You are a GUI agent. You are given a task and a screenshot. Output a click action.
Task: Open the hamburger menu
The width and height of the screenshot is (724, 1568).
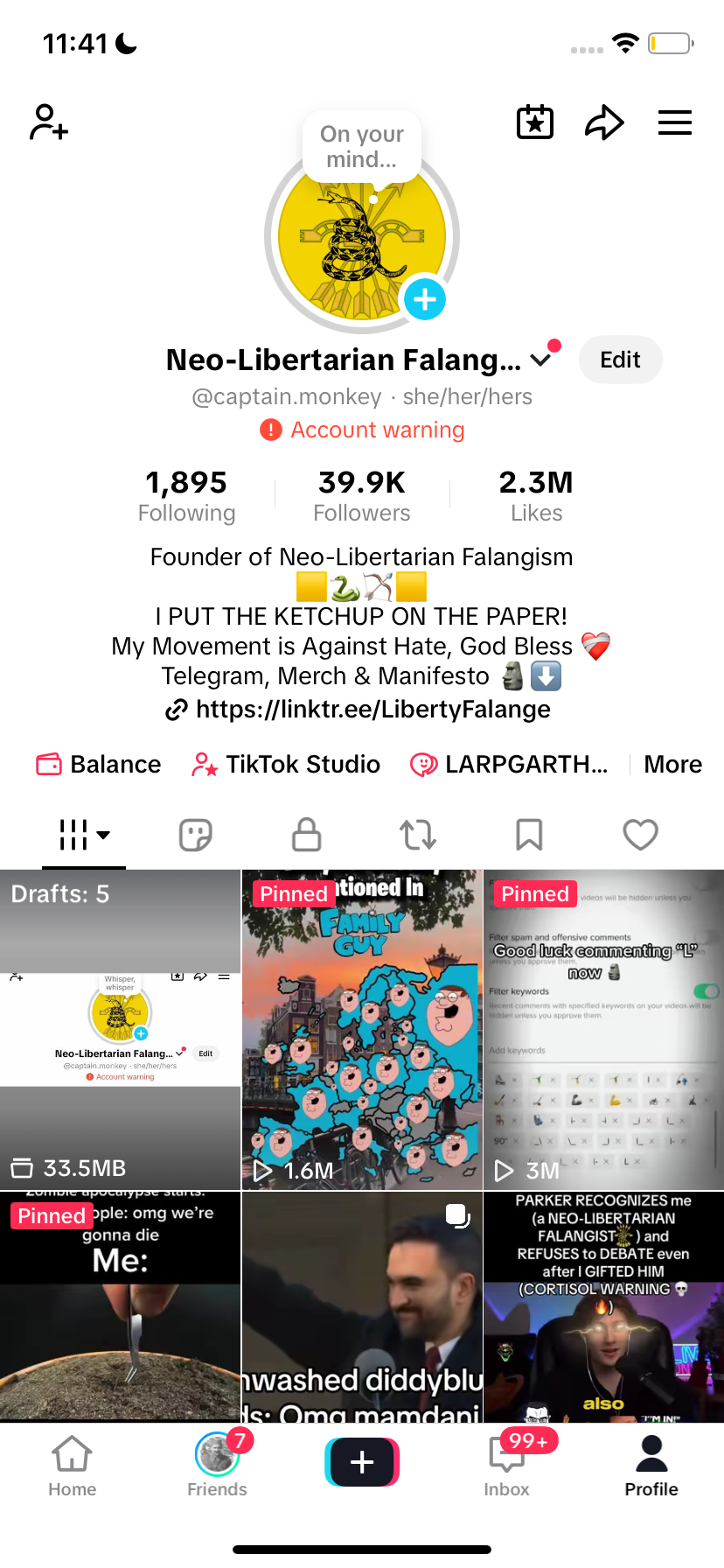(674, 122)
